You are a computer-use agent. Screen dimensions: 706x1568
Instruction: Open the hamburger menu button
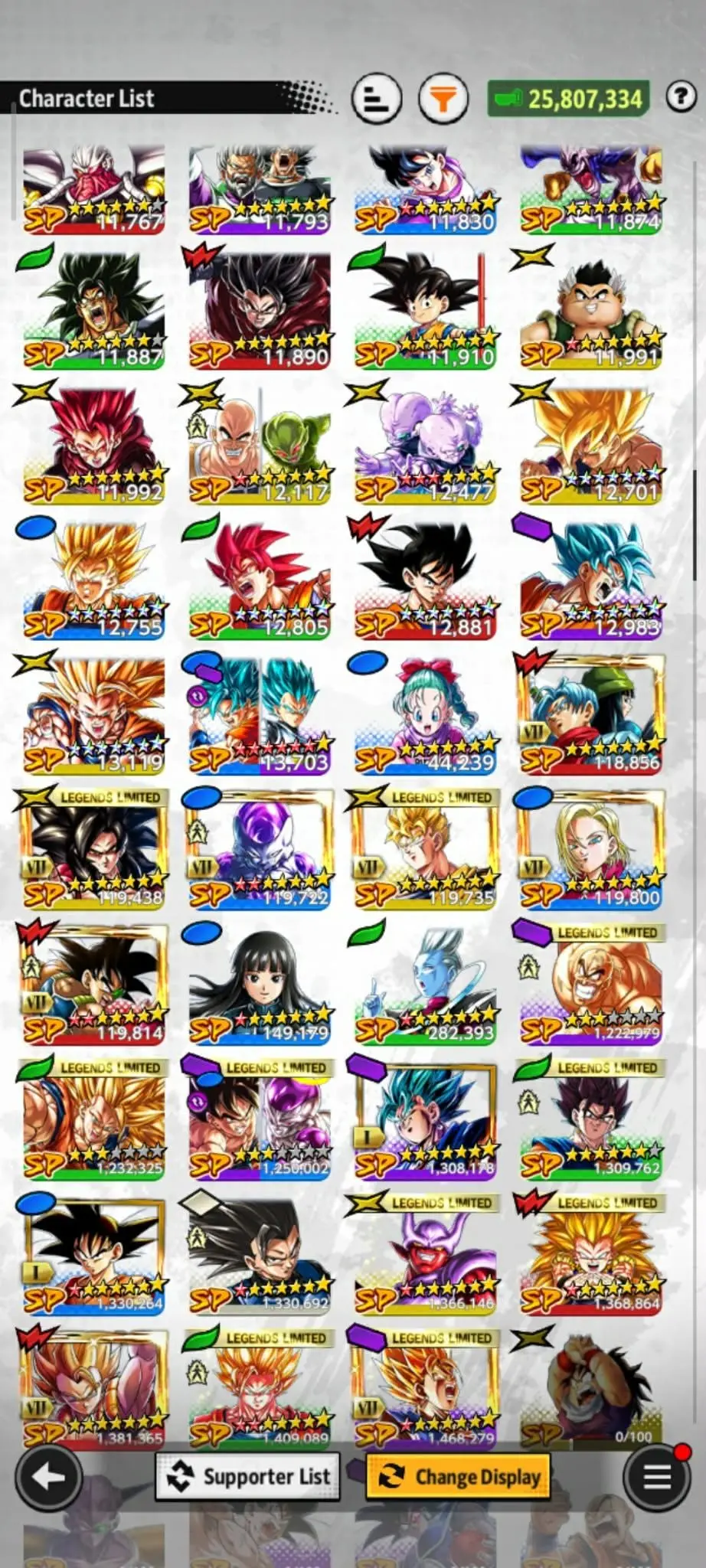tap(656, 1477)
